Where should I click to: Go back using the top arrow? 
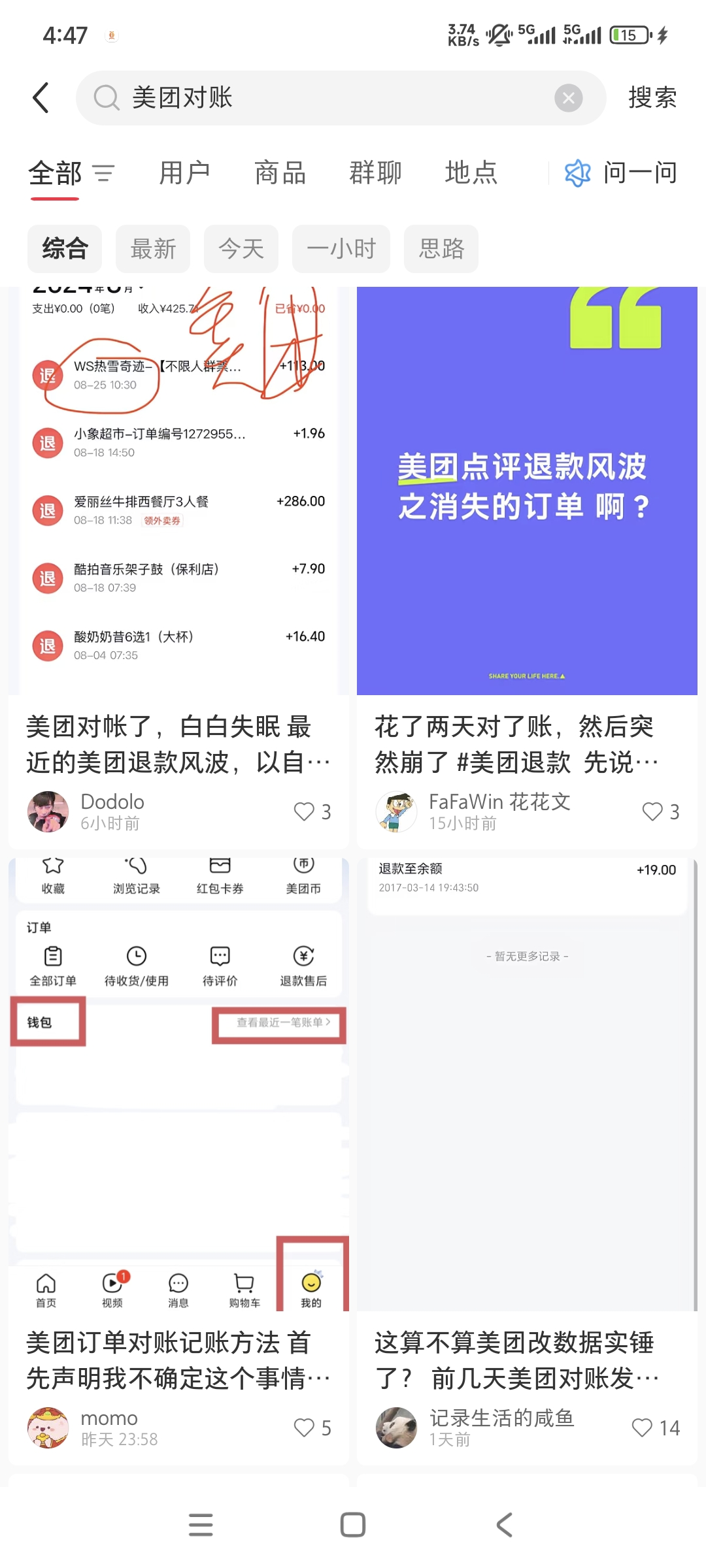pyautogui.click(x=41, y=98)
